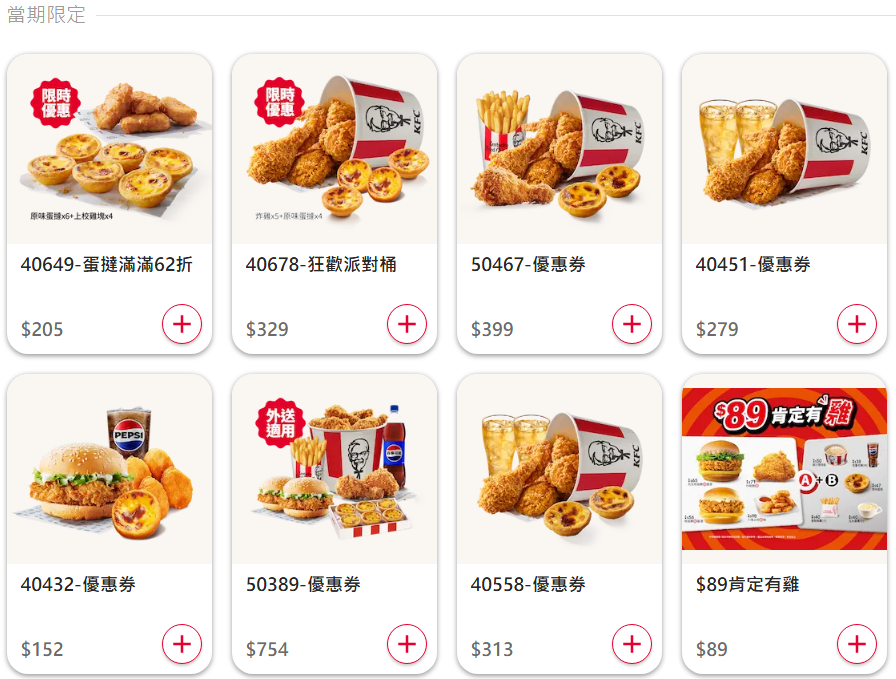
Task: Add the 40451 coupon meal to order
Action: (857, 325)
